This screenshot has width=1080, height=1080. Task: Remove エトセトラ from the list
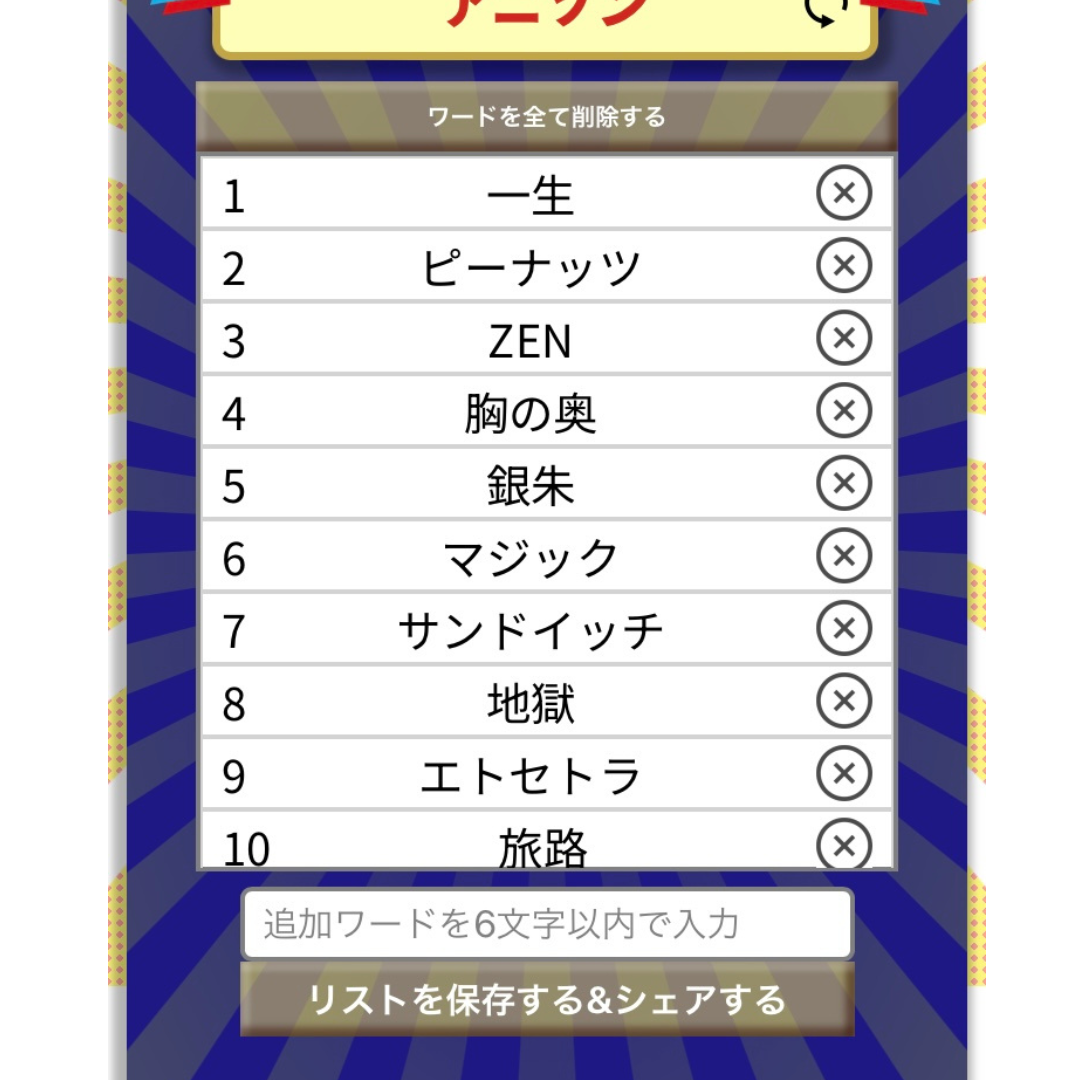coord(844,773)
